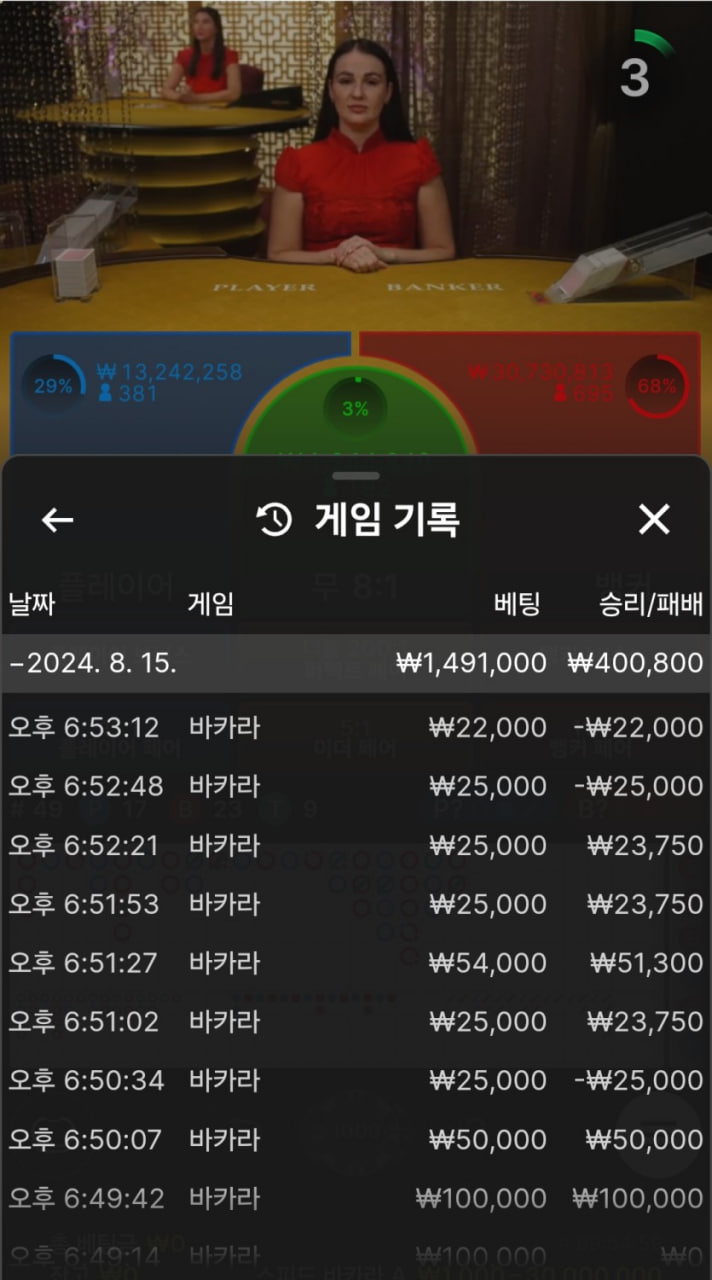
Task: Open the 오후 6:52:48 baccarat record
Action: (356, 787)
